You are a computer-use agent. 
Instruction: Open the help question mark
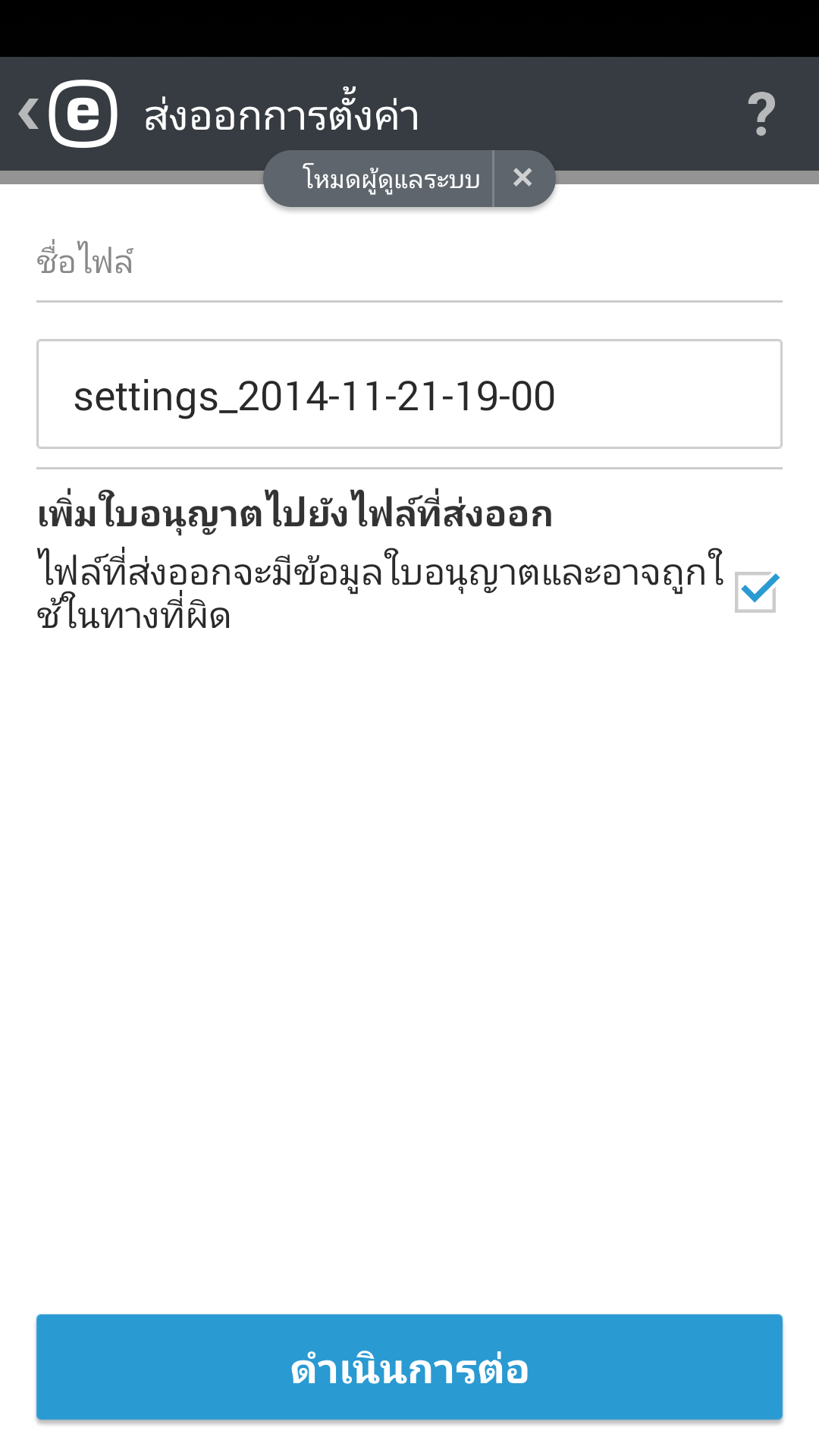tap(761, 114)
